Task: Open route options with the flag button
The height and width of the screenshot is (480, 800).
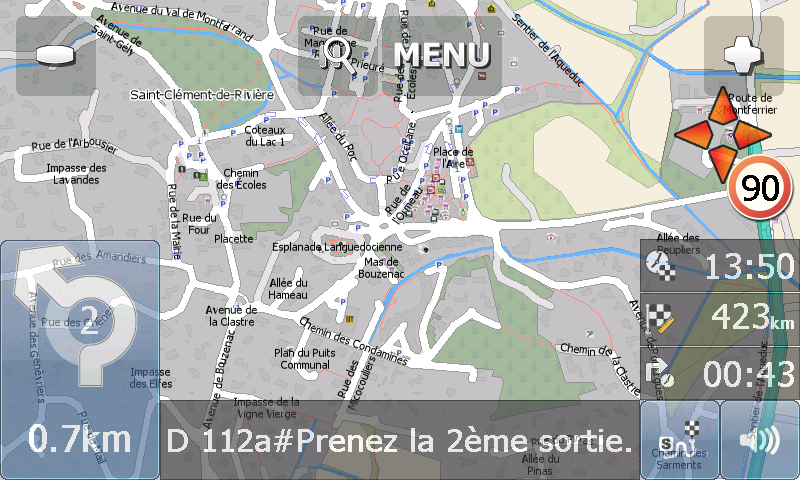Action: (678, 440)
